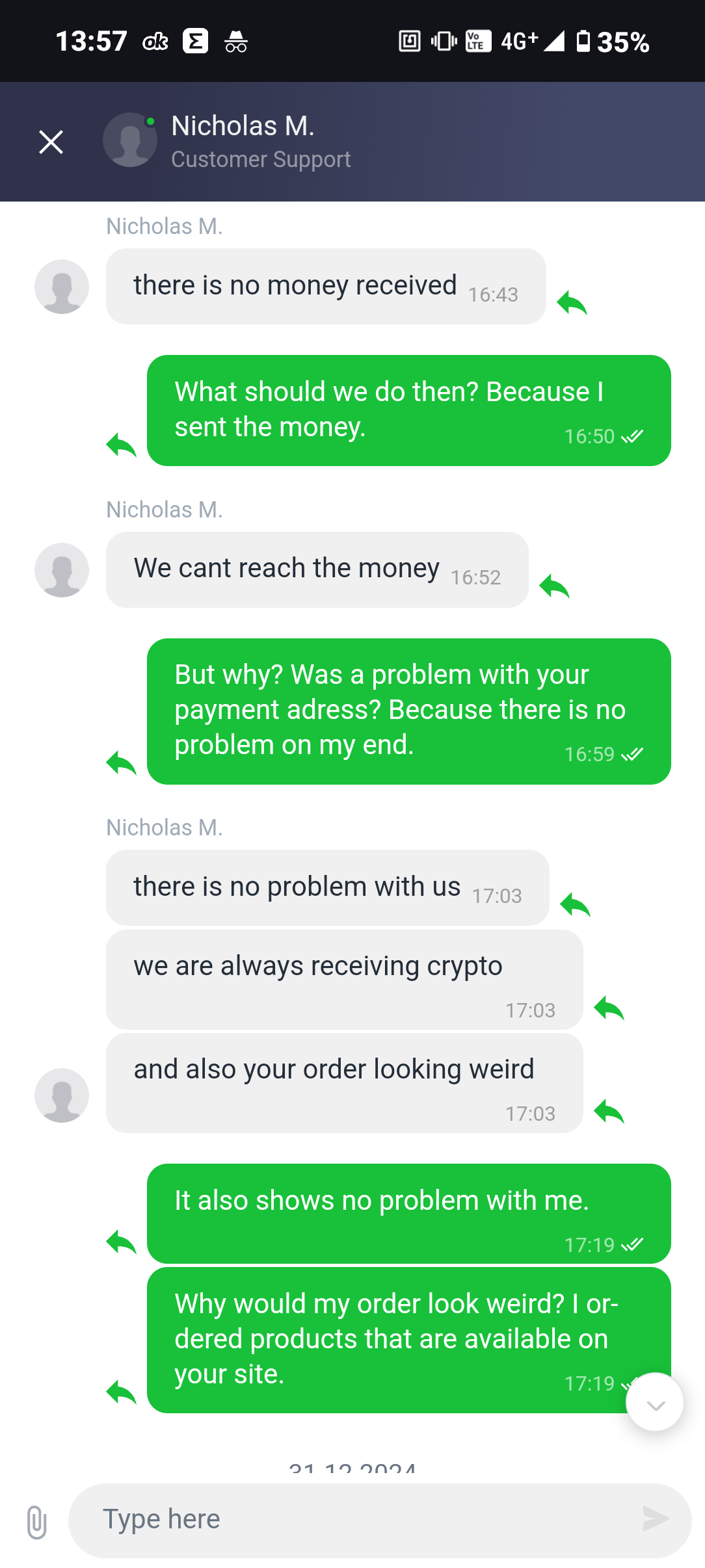The image size is (705, 1568).
Task: Close the chat with Nicholas M.
Action: 51,142
